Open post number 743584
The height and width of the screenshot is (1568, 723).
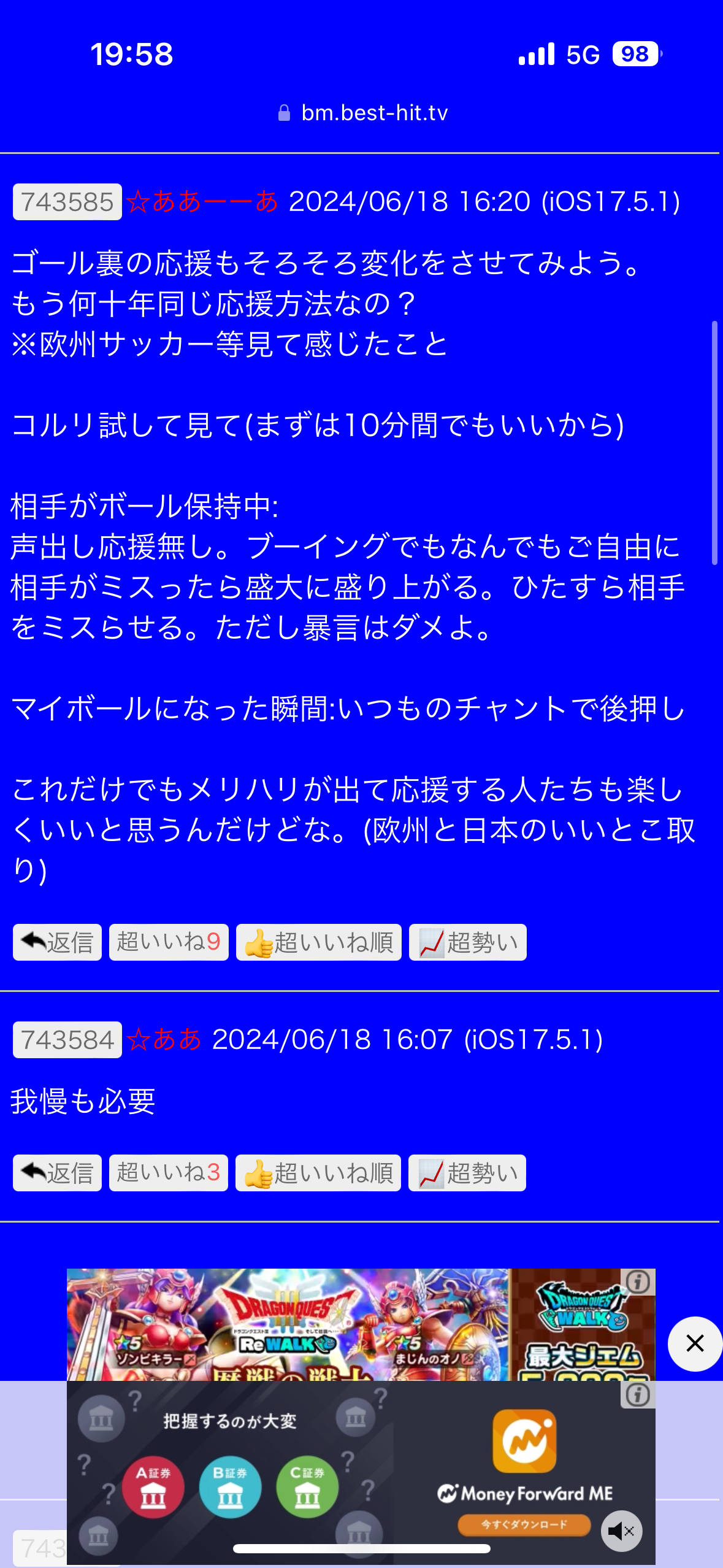click(67, 1040)
